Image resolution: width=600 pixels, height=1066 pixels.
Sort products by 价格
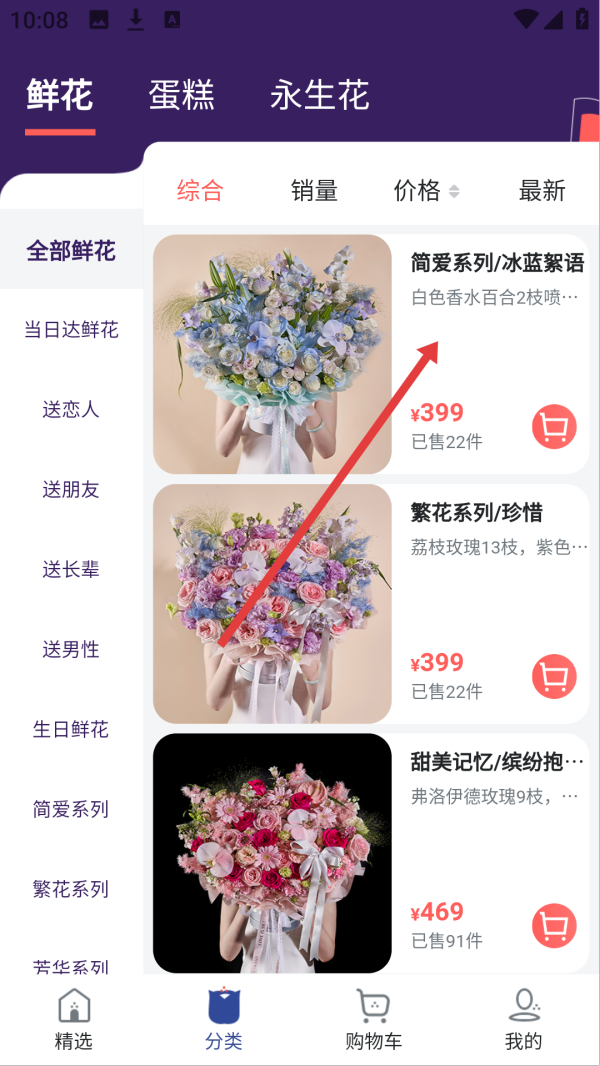(x=426, y=191)
